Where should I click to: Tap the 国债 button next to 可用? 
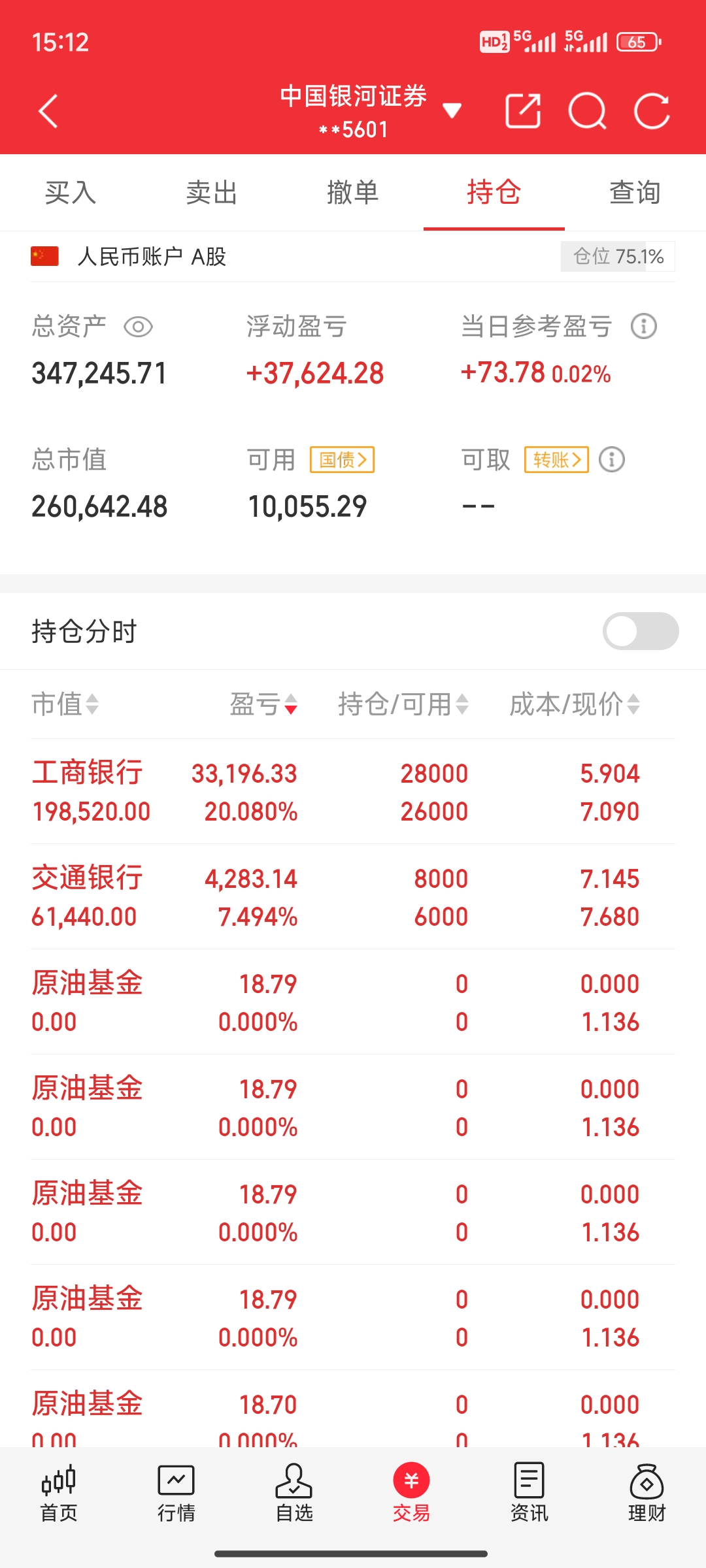[342, 460]
